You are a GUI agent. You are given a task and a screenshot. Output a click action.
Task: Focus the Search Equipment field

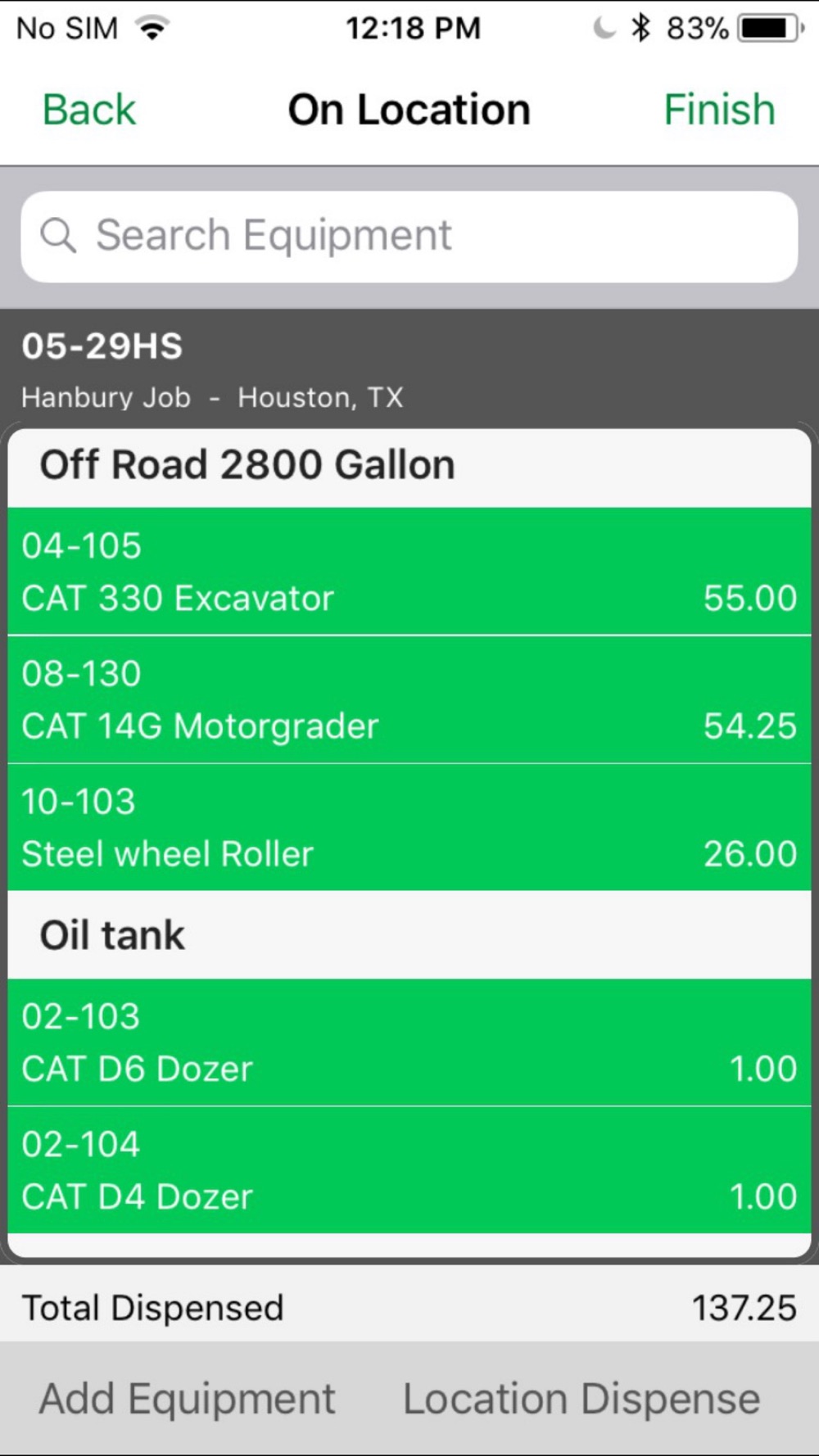click(409, 237)
